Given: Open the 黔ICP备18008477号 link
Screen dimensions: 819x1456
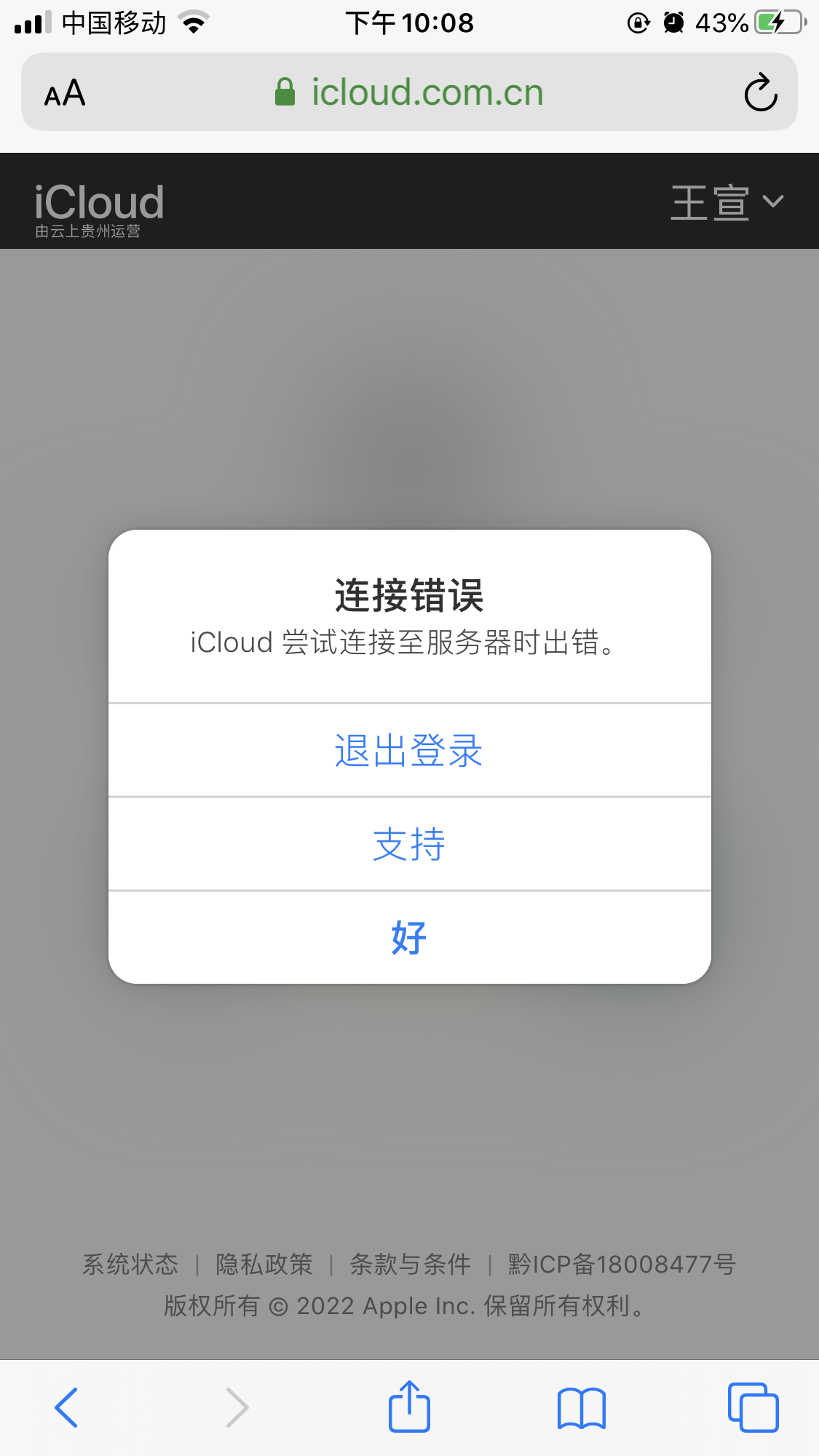Looking at the screenshot, I should point(622,1264).
